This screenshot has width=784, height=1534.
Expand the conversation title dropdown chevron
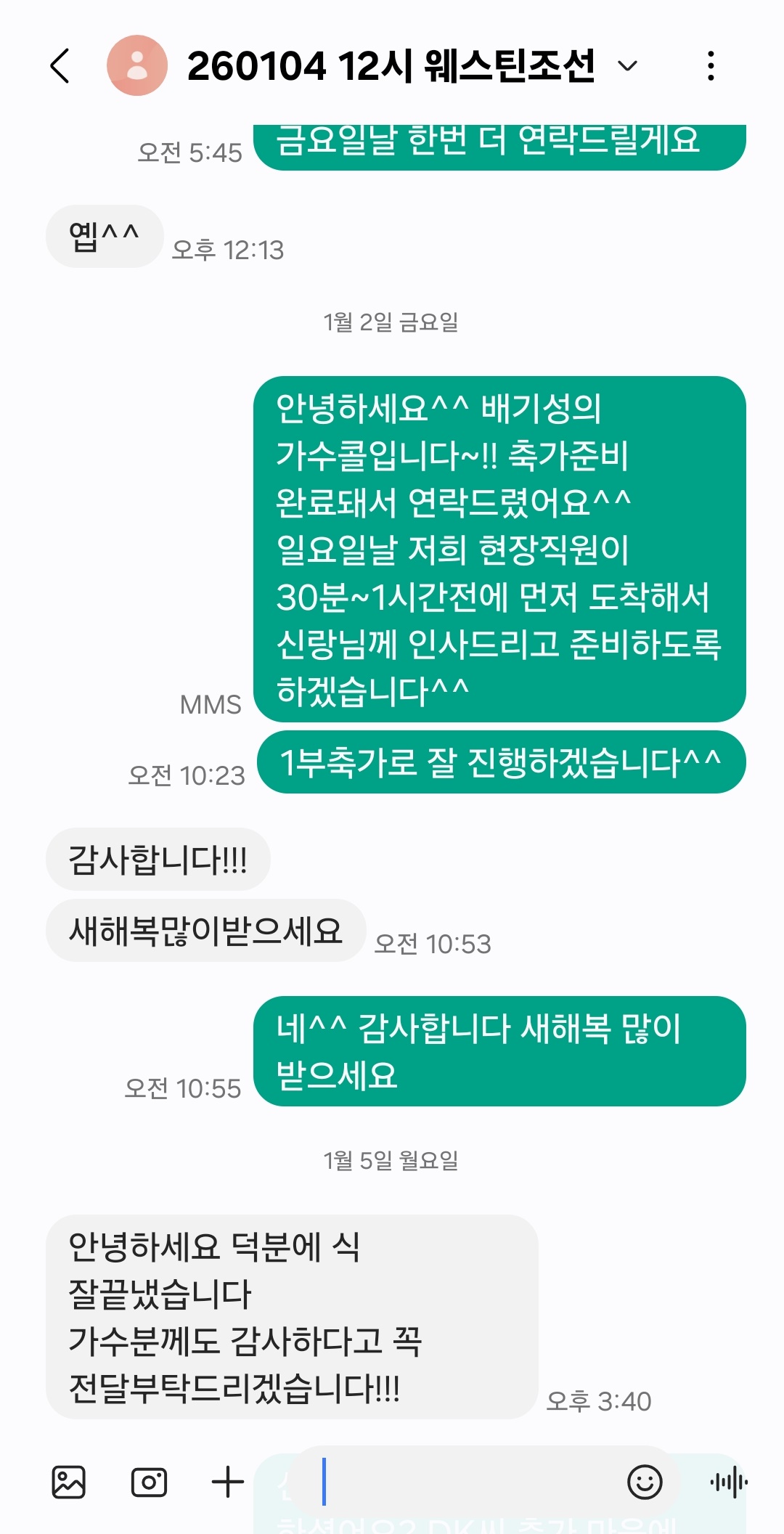pos(627,66)
